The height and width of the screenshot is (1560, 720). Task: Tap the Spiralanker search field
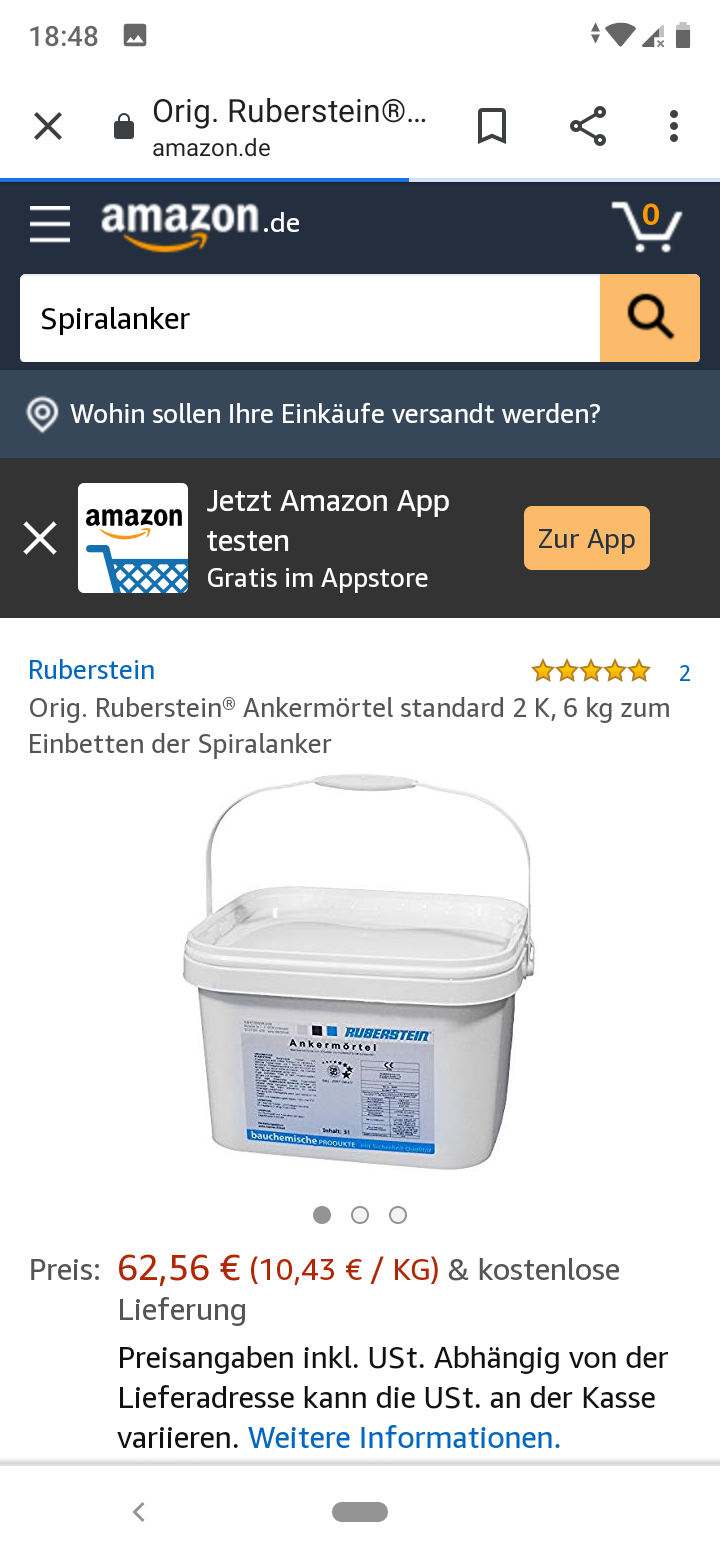(x=310, y=319)
